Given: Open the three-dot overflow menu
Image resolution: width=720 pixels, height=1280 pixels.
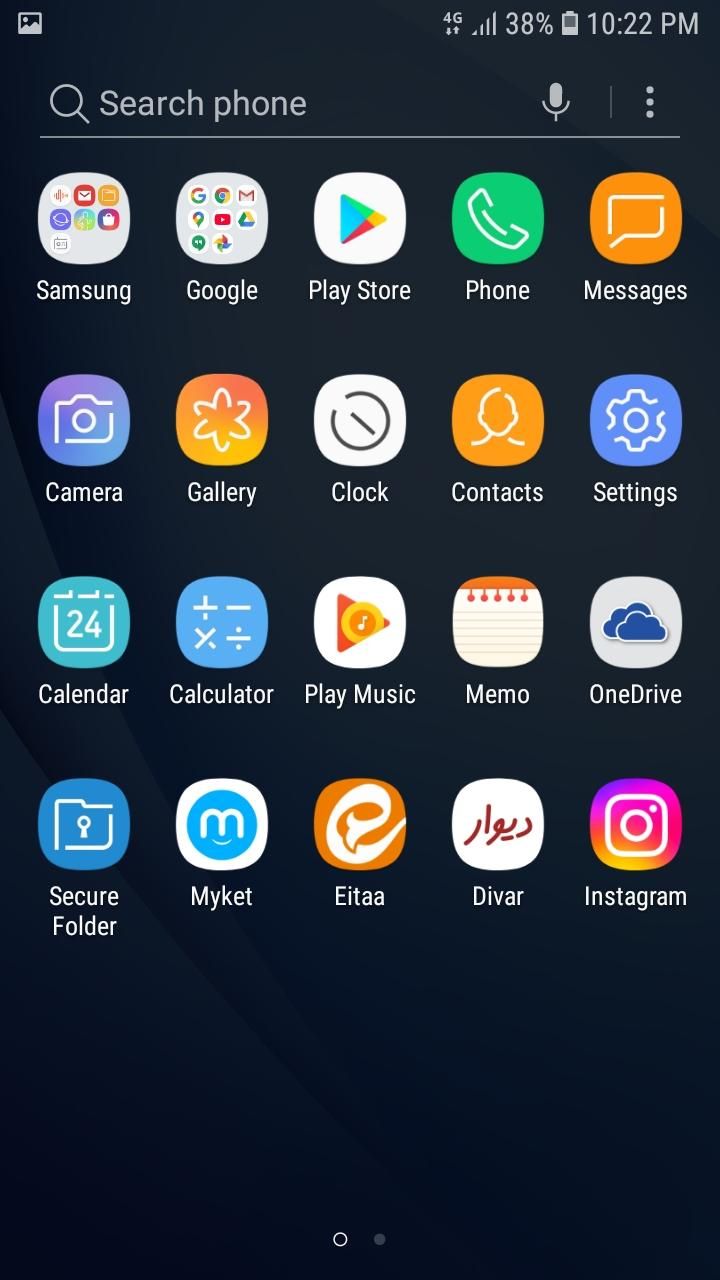Looking at the screenshot, I should pyautogui.click(x=650, y=102).
